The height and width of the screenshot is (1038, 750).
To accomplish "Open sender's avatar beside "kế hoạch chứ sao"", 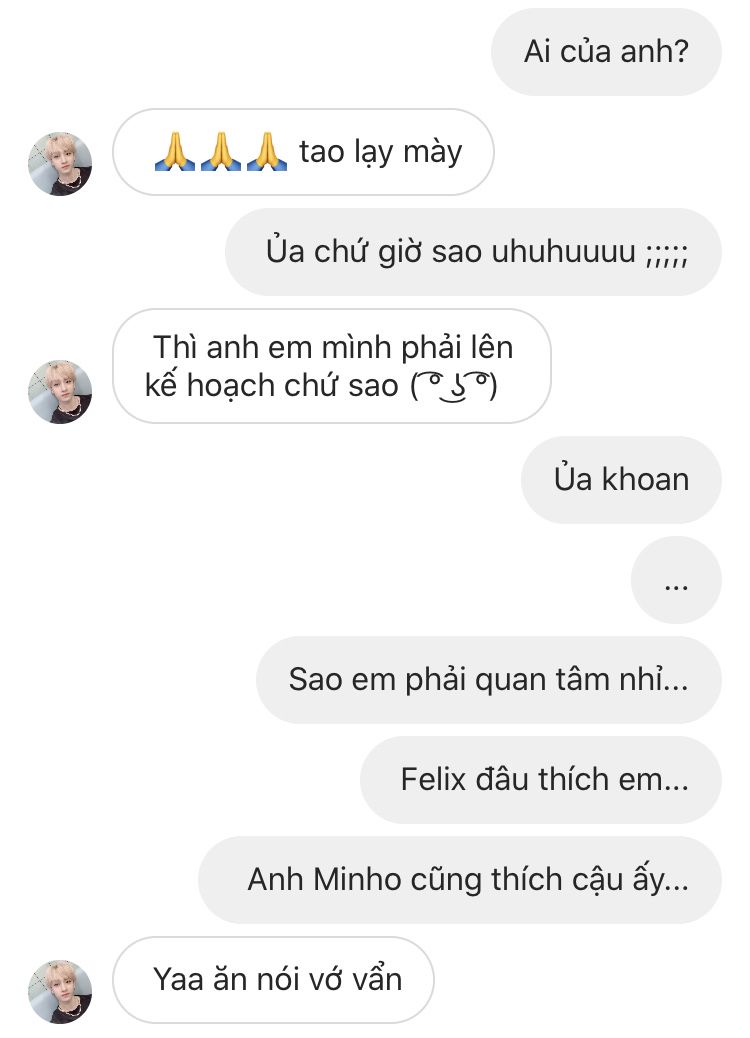I will click(60, 392).
